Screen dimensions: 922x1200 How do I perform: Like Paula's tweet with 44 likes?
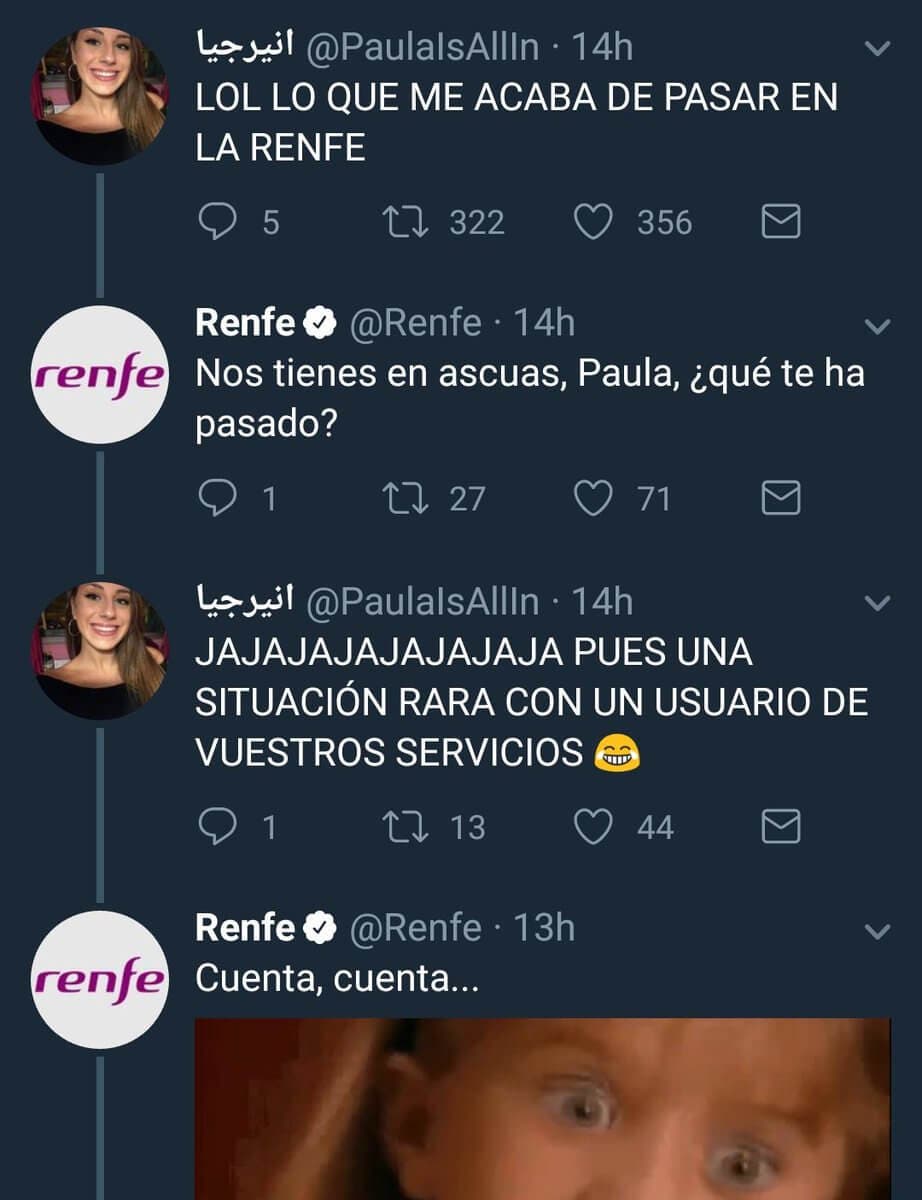593,827
